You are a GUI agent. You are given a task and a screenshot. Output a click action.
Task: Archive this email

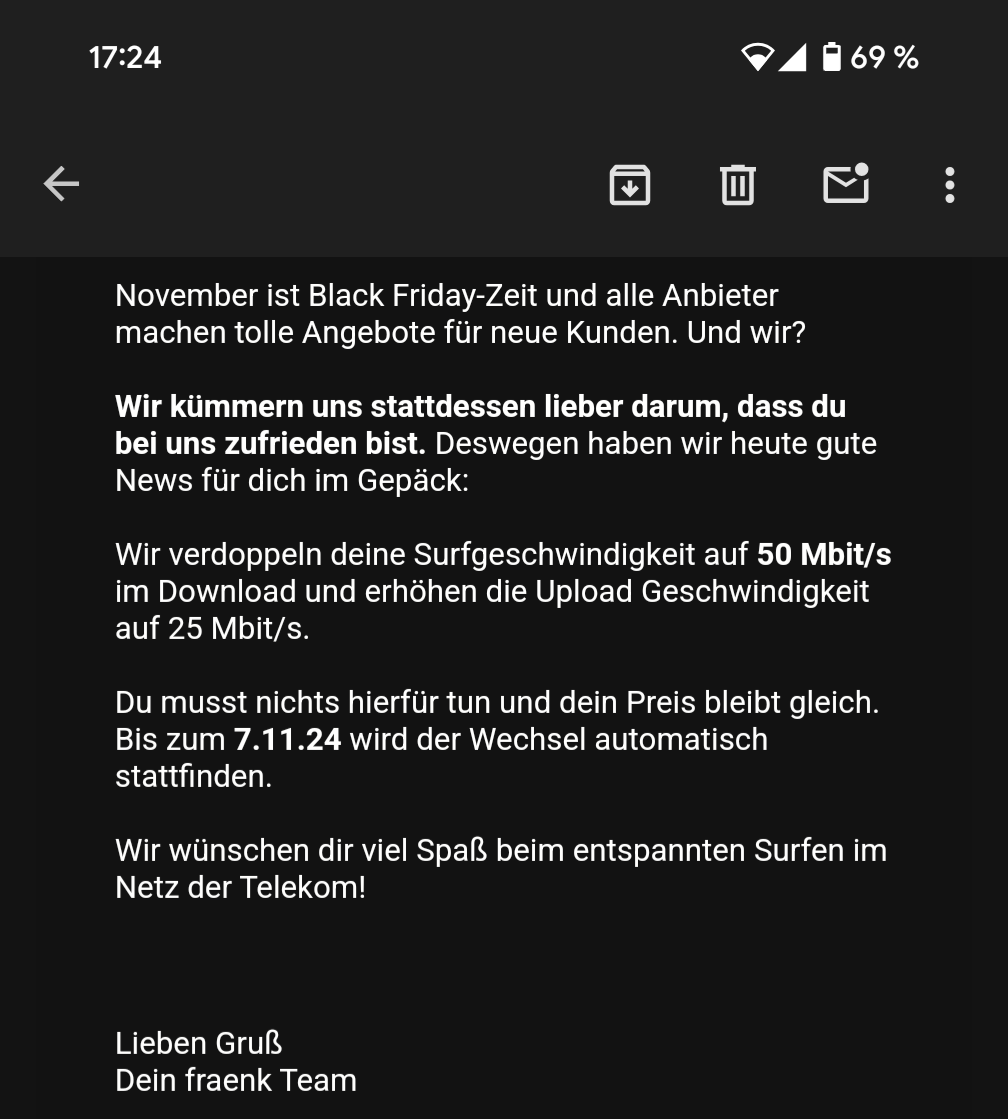click(x=630, y=185)
